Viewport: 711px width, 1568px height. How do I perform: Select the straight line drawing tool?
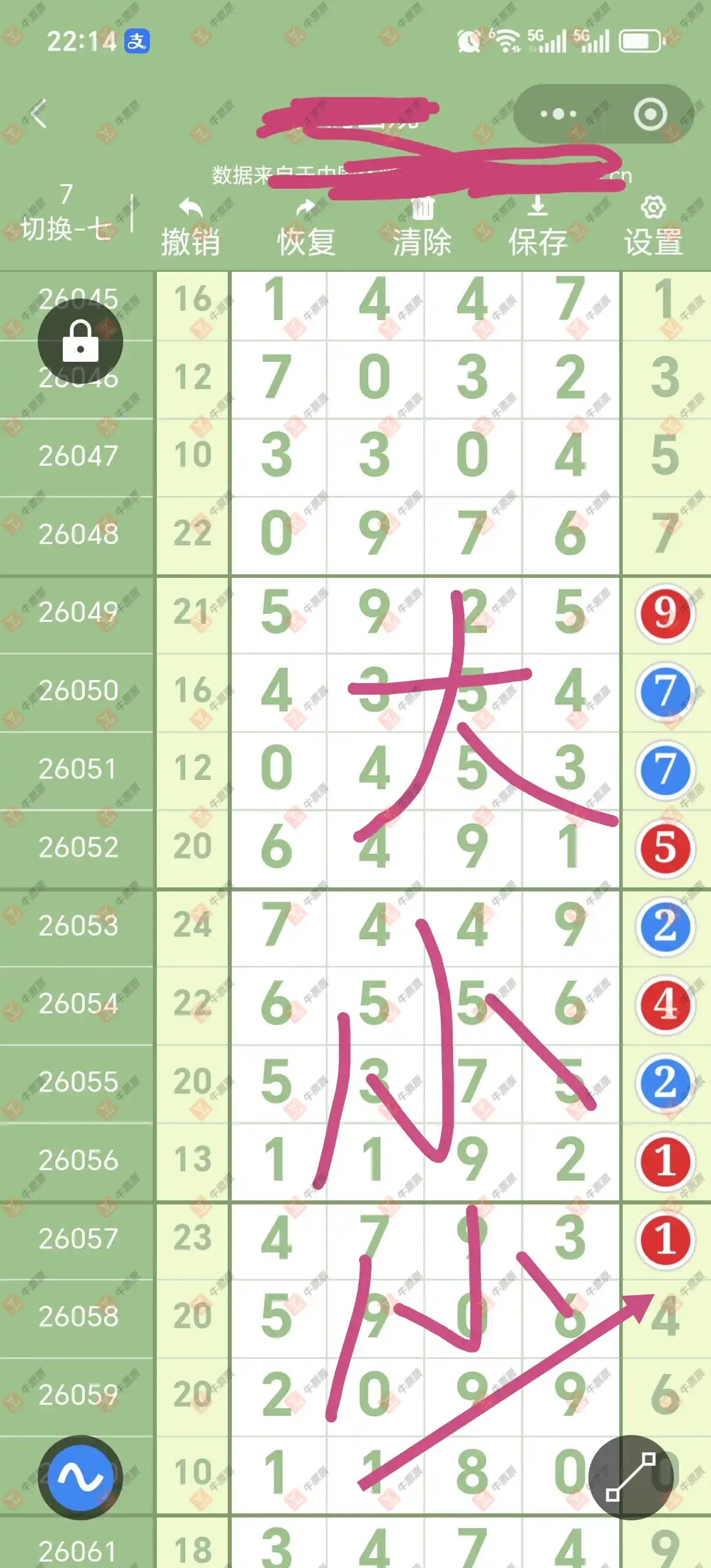pyautogui.click(x=631, y=1477)
